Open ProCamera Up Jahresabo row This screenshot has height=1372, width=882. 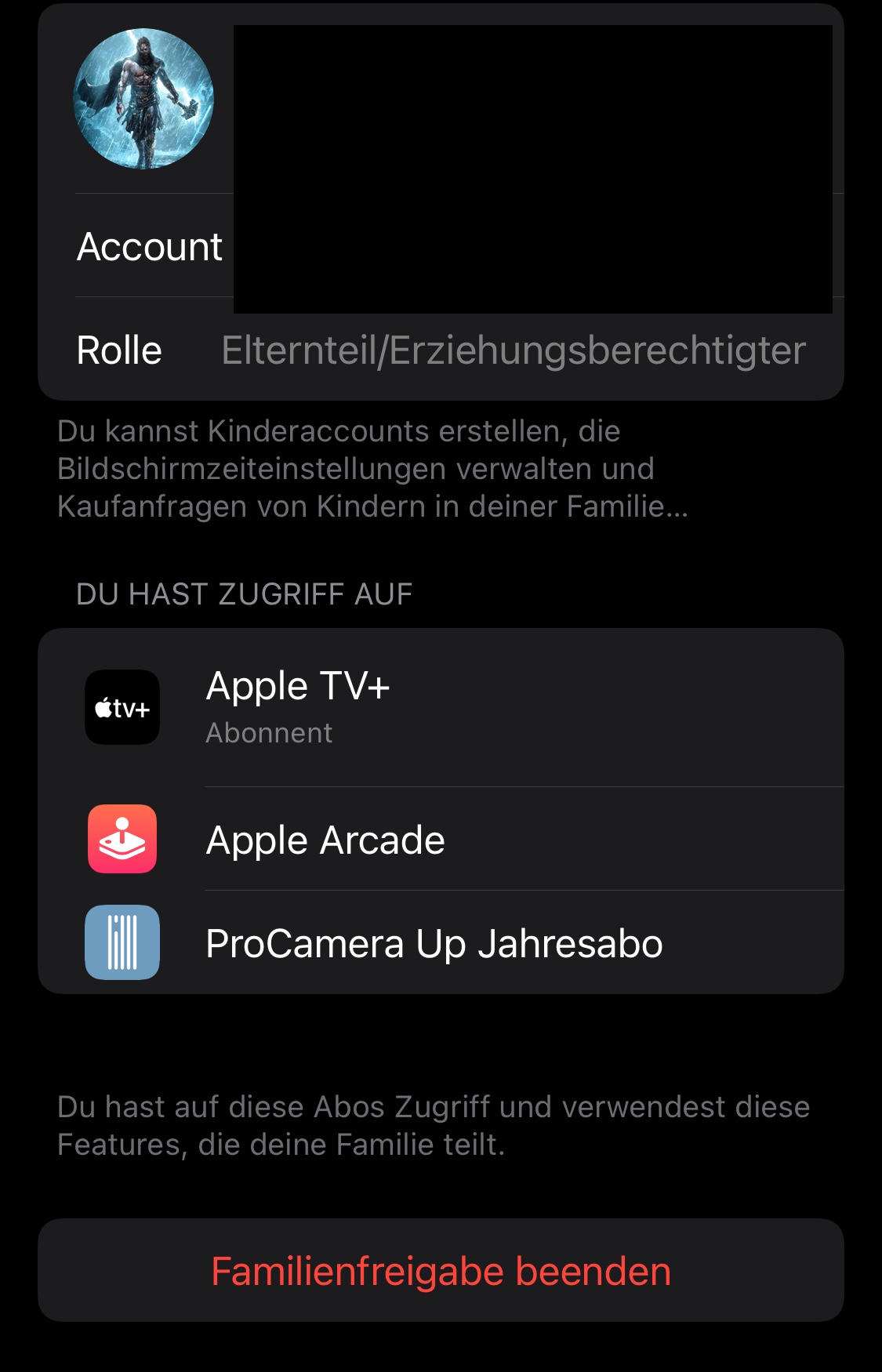click(x=439, y=943)
